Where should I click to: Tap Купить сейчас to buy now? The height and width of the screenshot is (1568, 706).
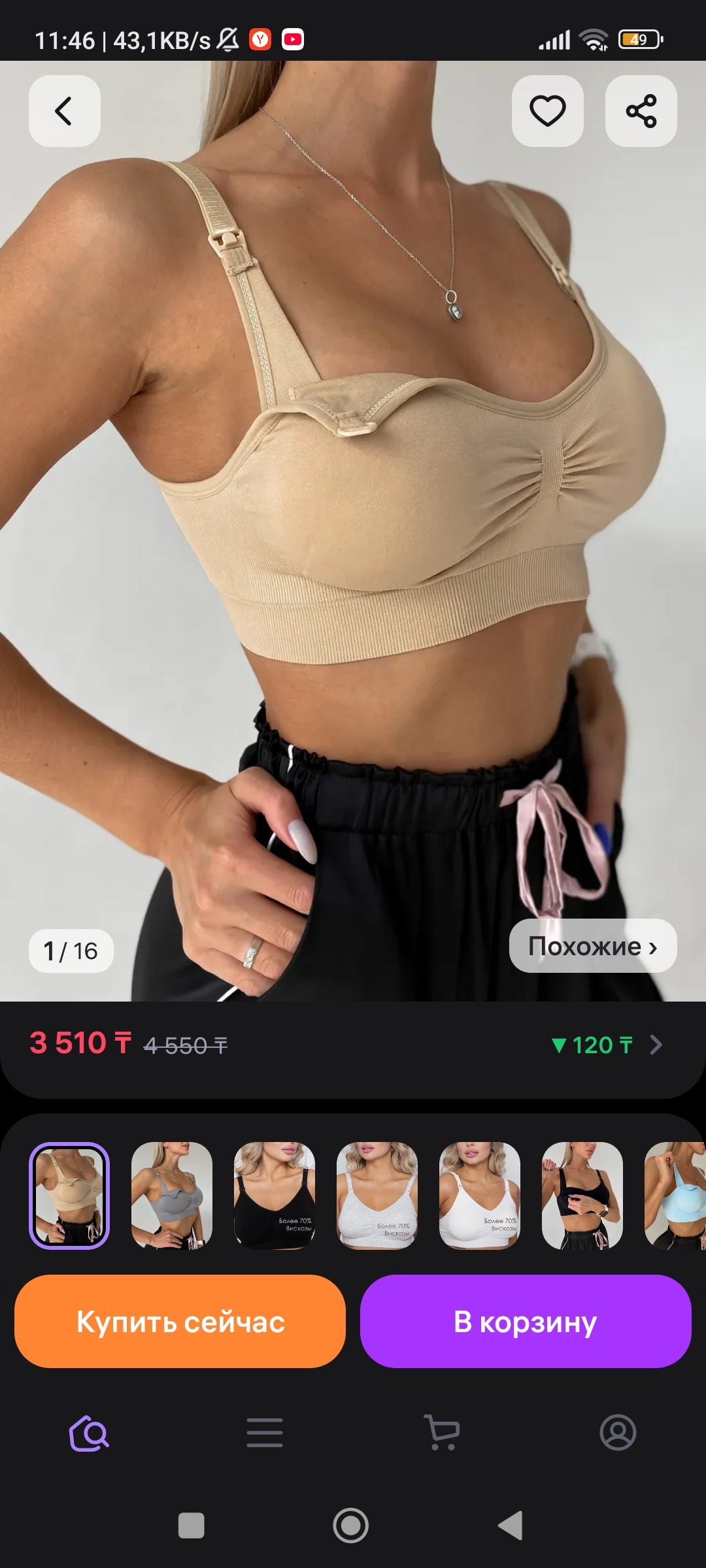pyautogui.click(x=180, y=1322)
